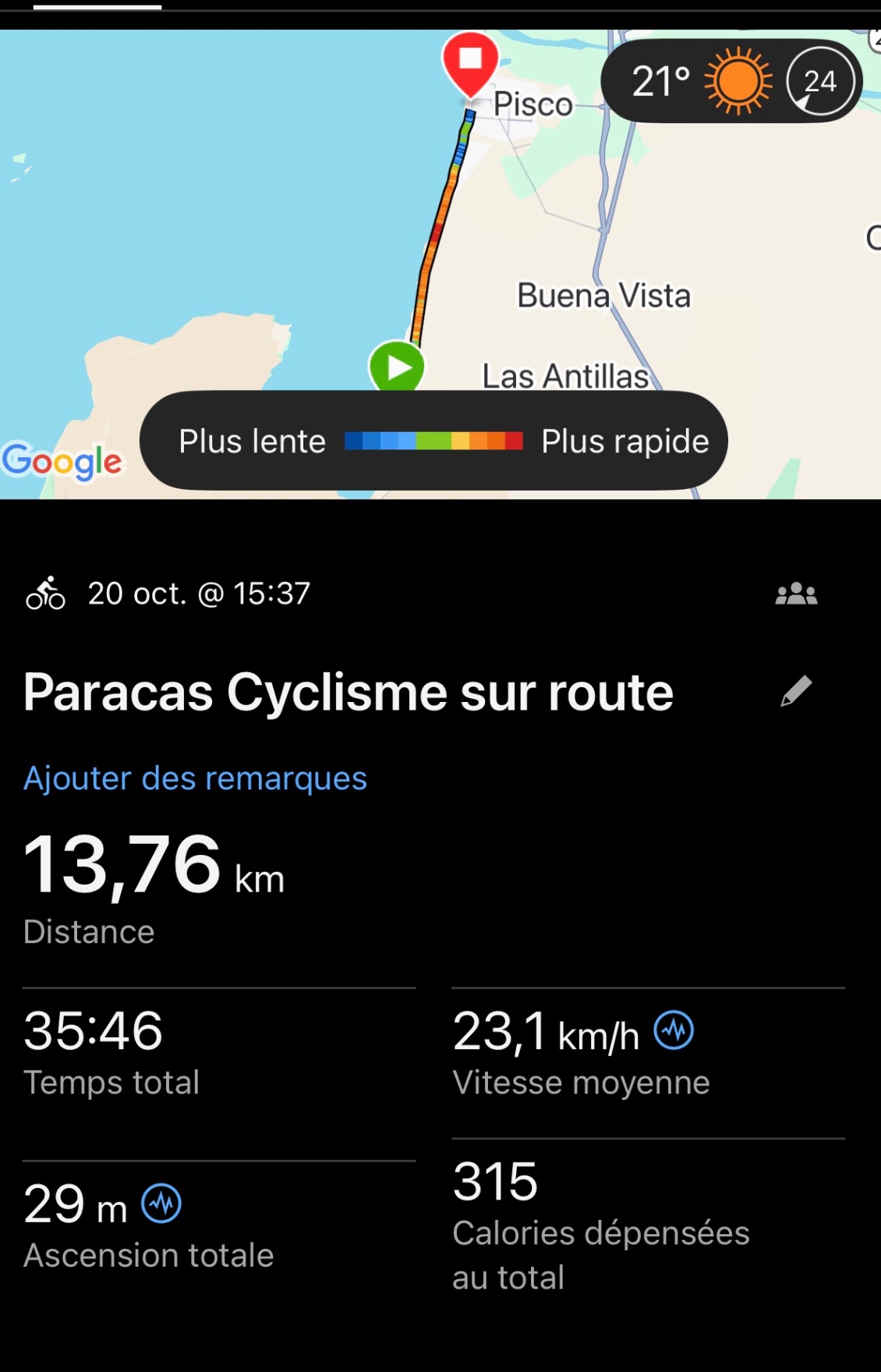Tap the info icon beside Vitesse moyenne
This screenshot has width=881, height=1372.
(x=674, y=1030)
